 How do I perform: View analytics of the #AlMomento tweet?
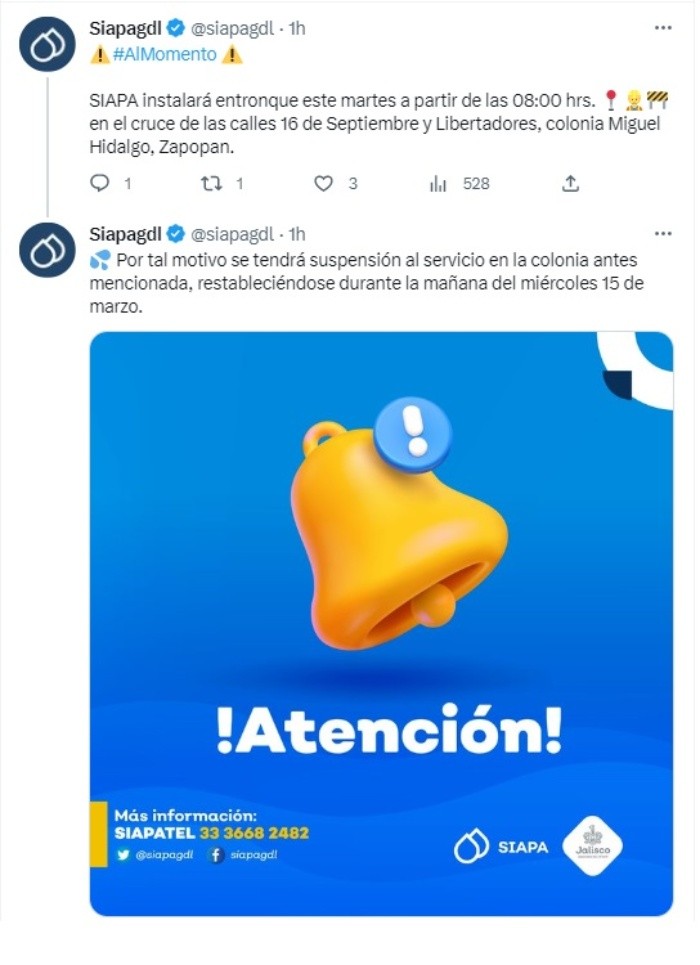(x=437, y=184)
